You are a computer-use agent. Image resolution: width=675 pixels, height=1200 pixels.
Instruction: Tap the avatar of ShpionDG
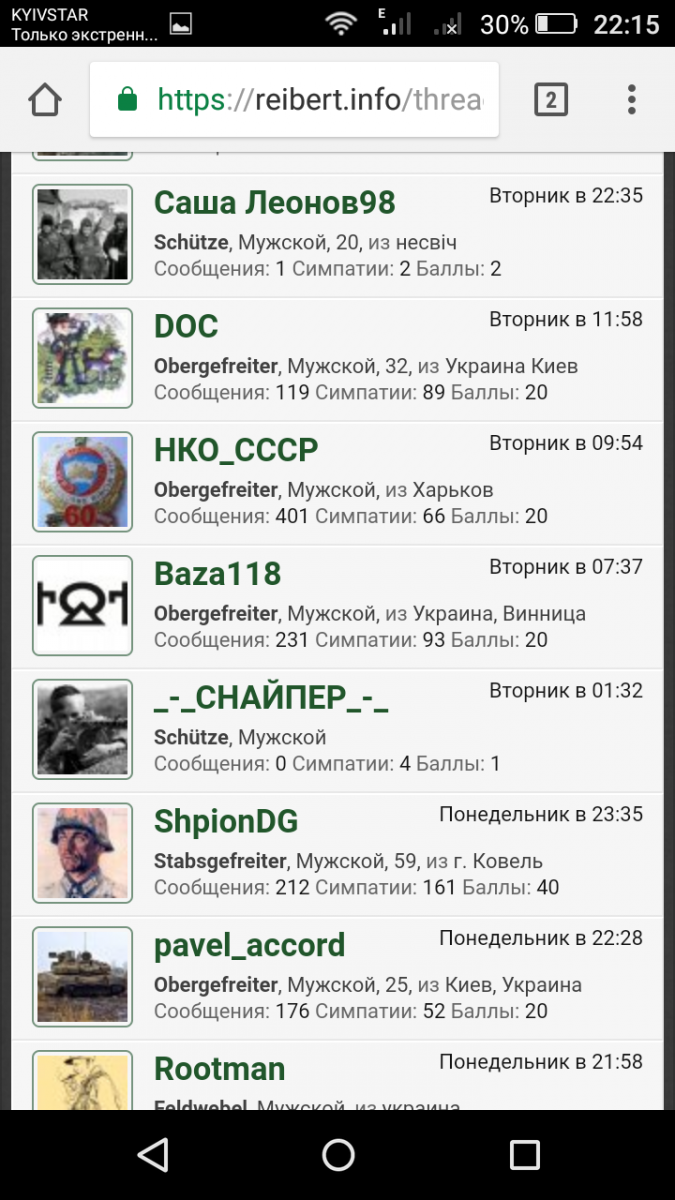point(82,853)
